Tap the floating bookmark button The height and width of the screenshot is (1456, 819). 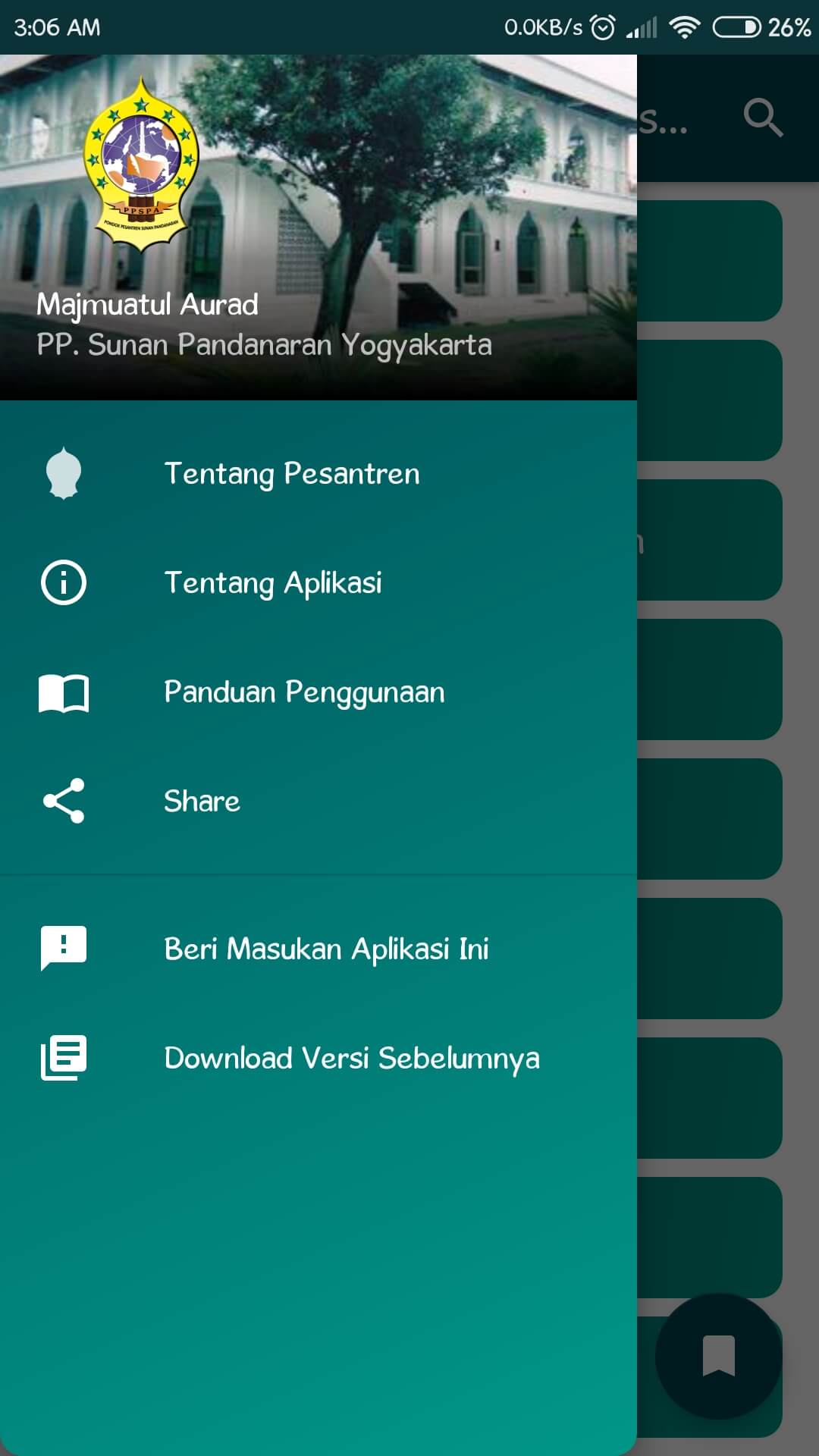[718, 1355]
